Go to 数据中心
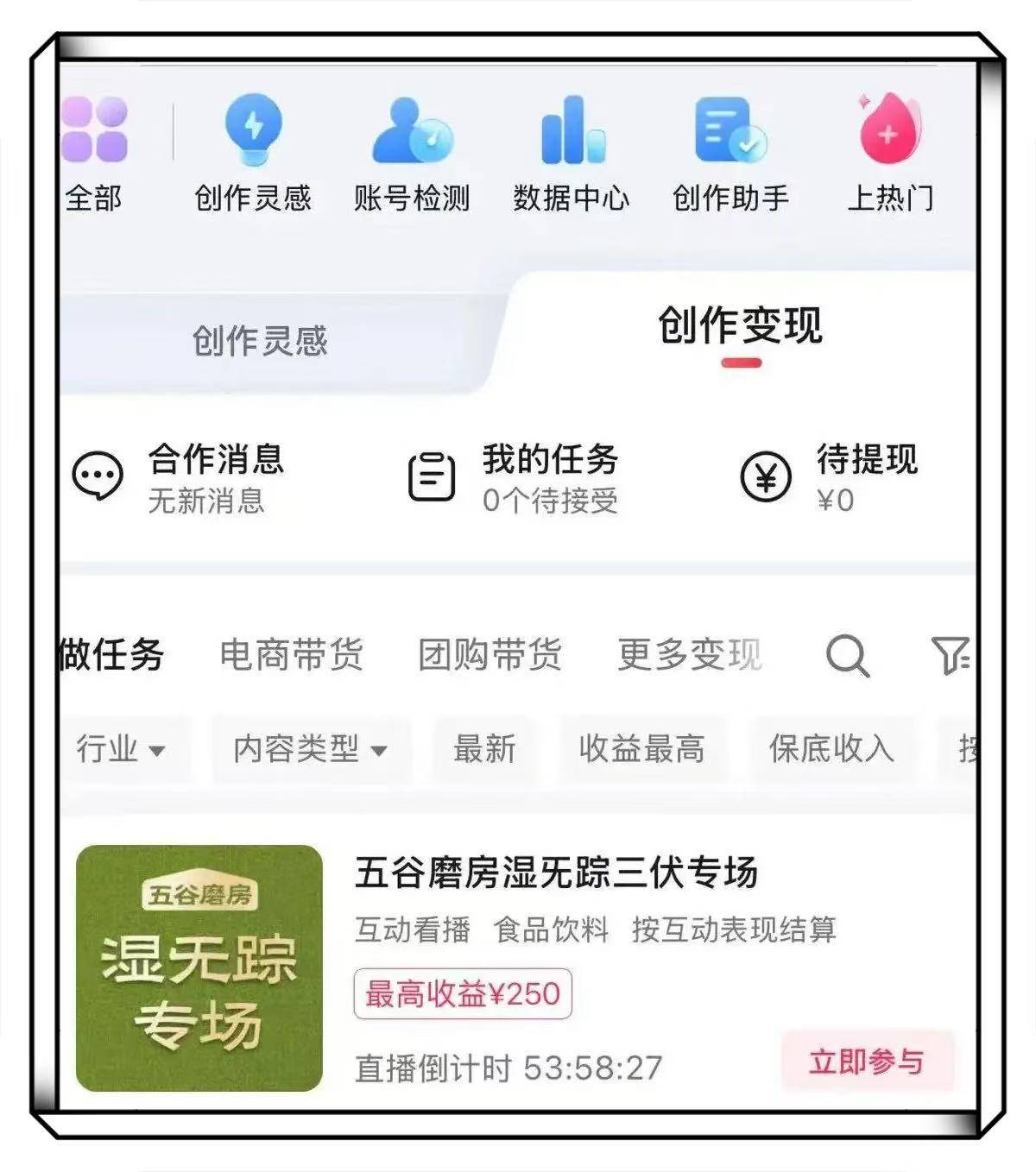 tap(572, 153)
